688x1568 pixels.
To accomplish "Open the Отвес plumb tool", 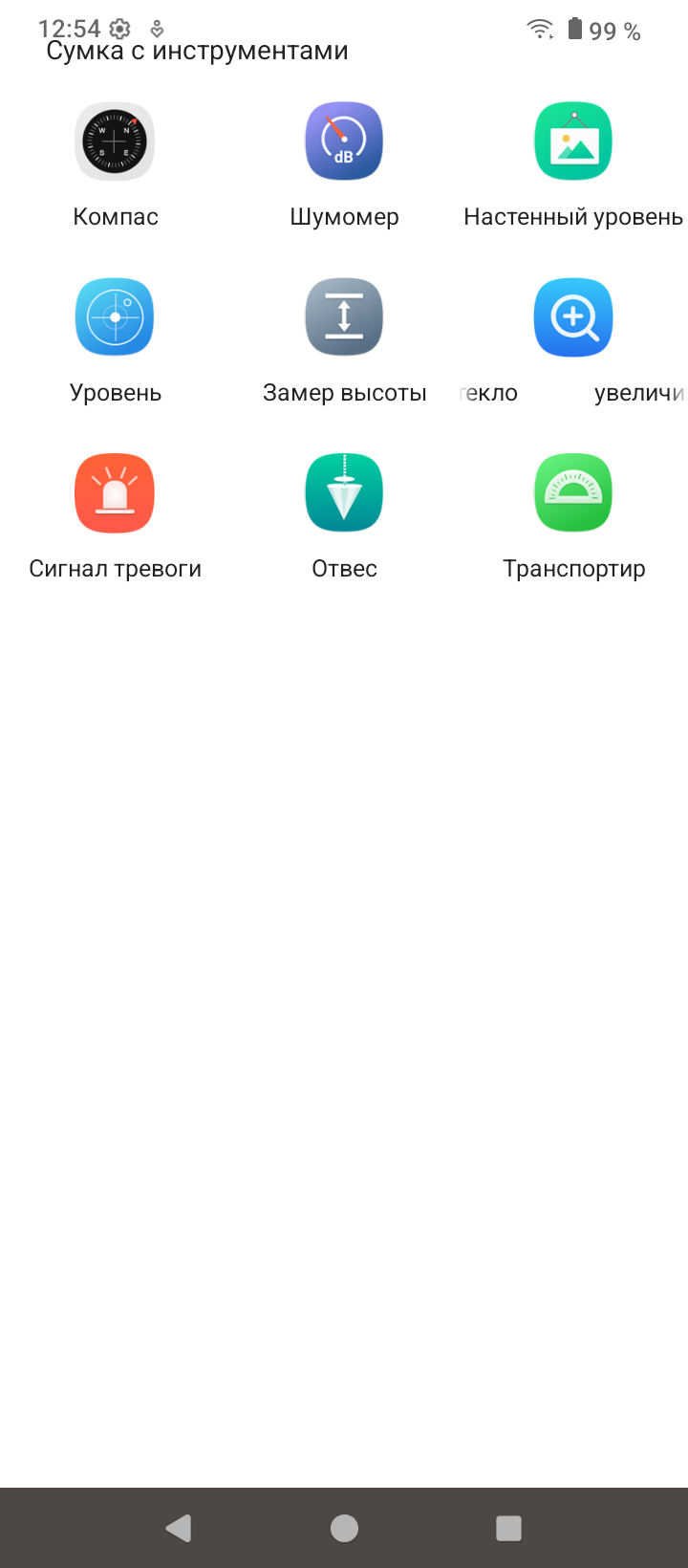I will 344,493.
